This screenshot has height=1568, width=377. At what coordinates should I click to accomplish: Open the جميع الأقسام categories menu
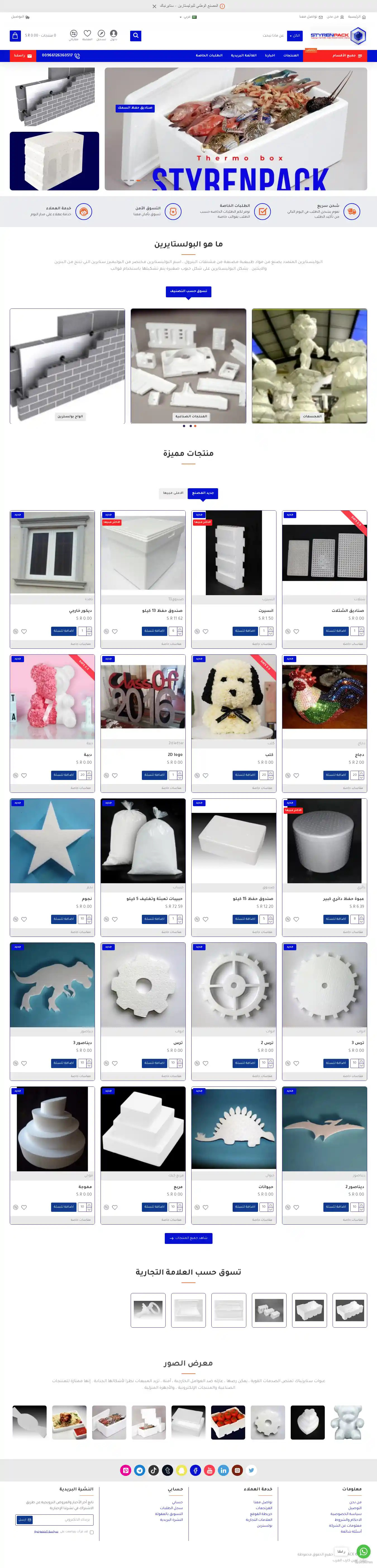coord(347,55)
